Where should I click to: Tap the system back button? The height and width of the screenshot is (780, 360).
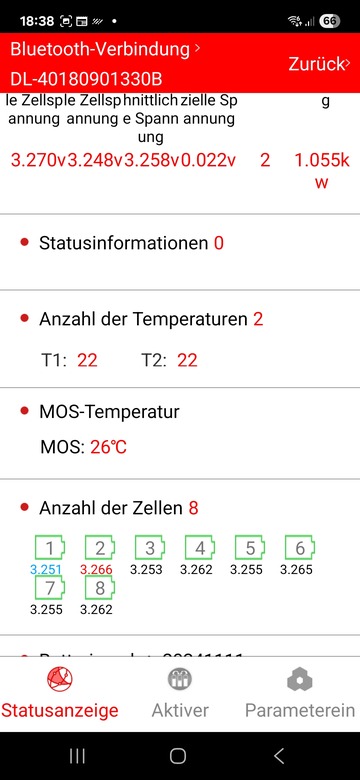pos(279,756)
